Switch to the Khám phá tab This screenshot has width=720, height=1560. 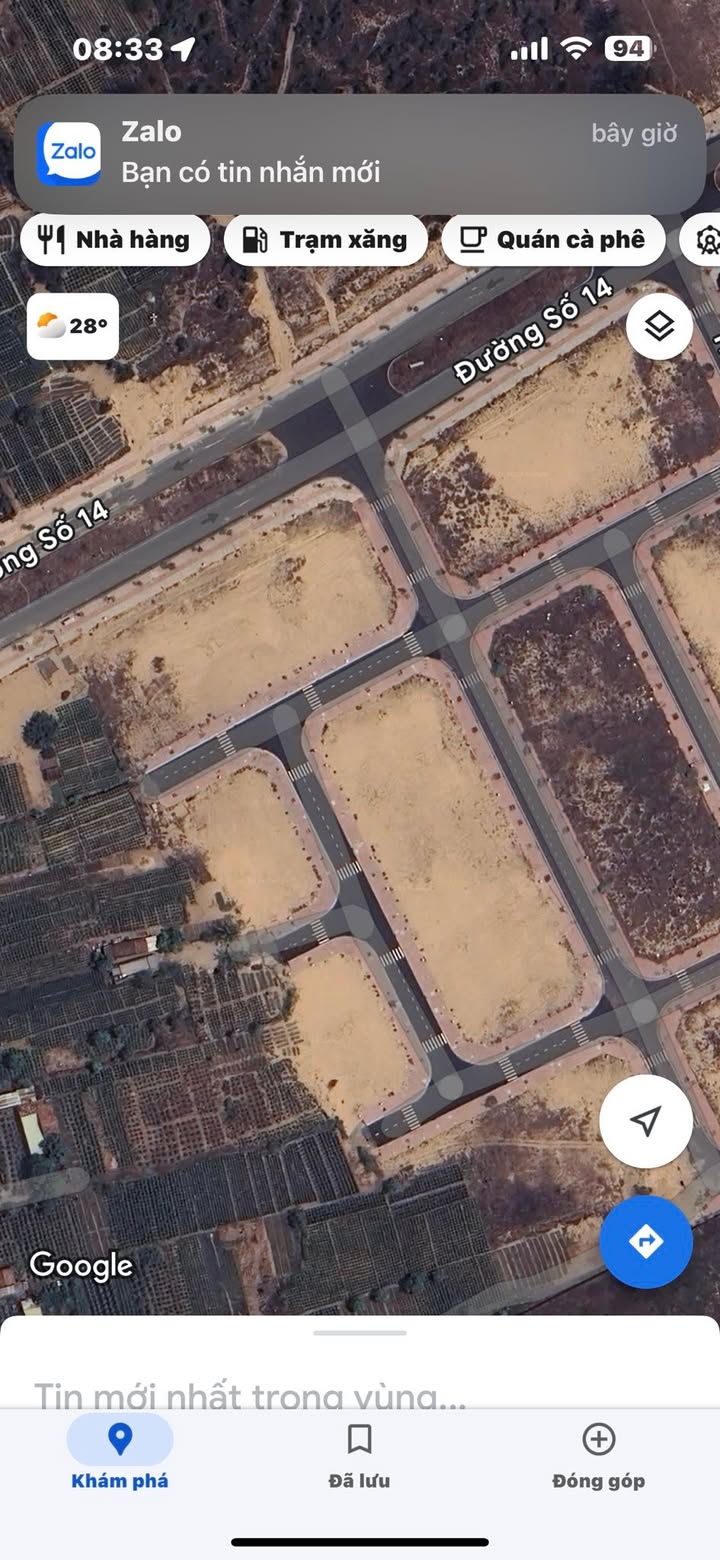click(120, 1456)
